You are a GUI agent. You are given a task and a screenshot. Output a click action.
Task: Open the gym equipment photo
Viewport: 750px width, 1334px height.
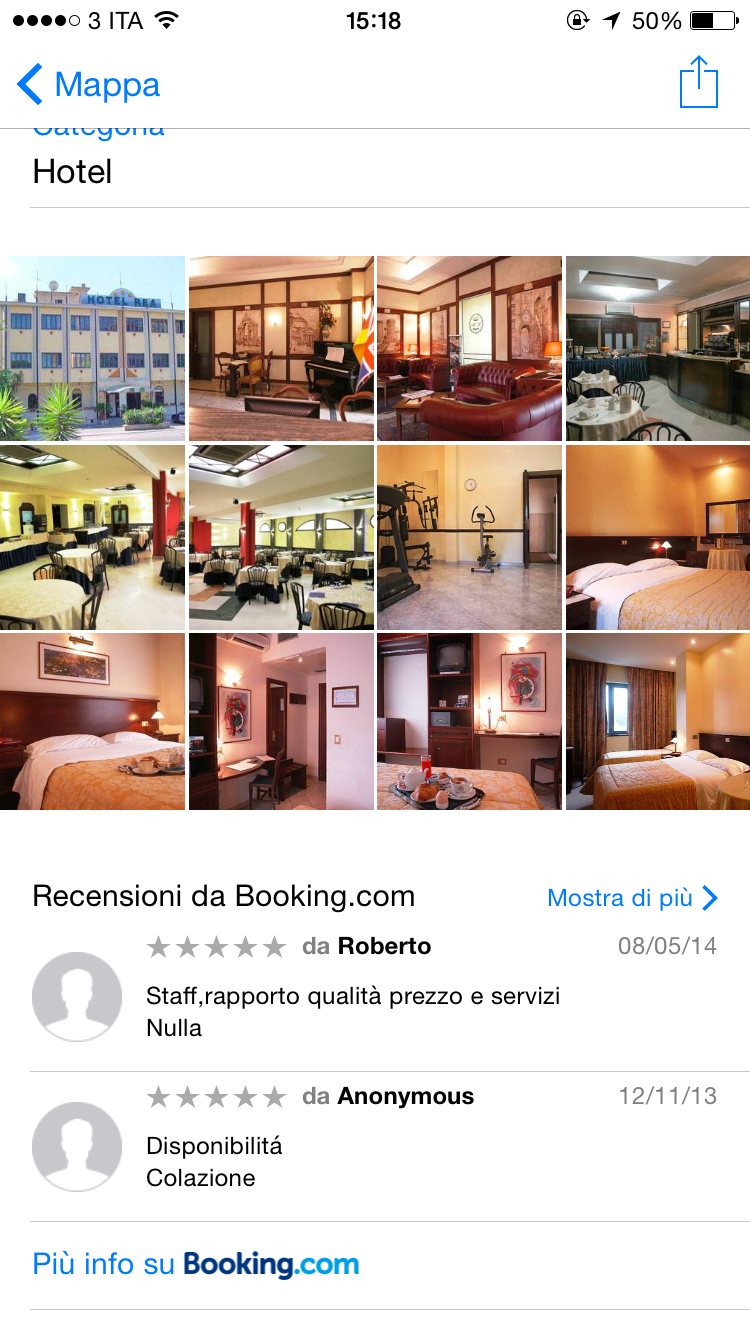pos(469,537)
